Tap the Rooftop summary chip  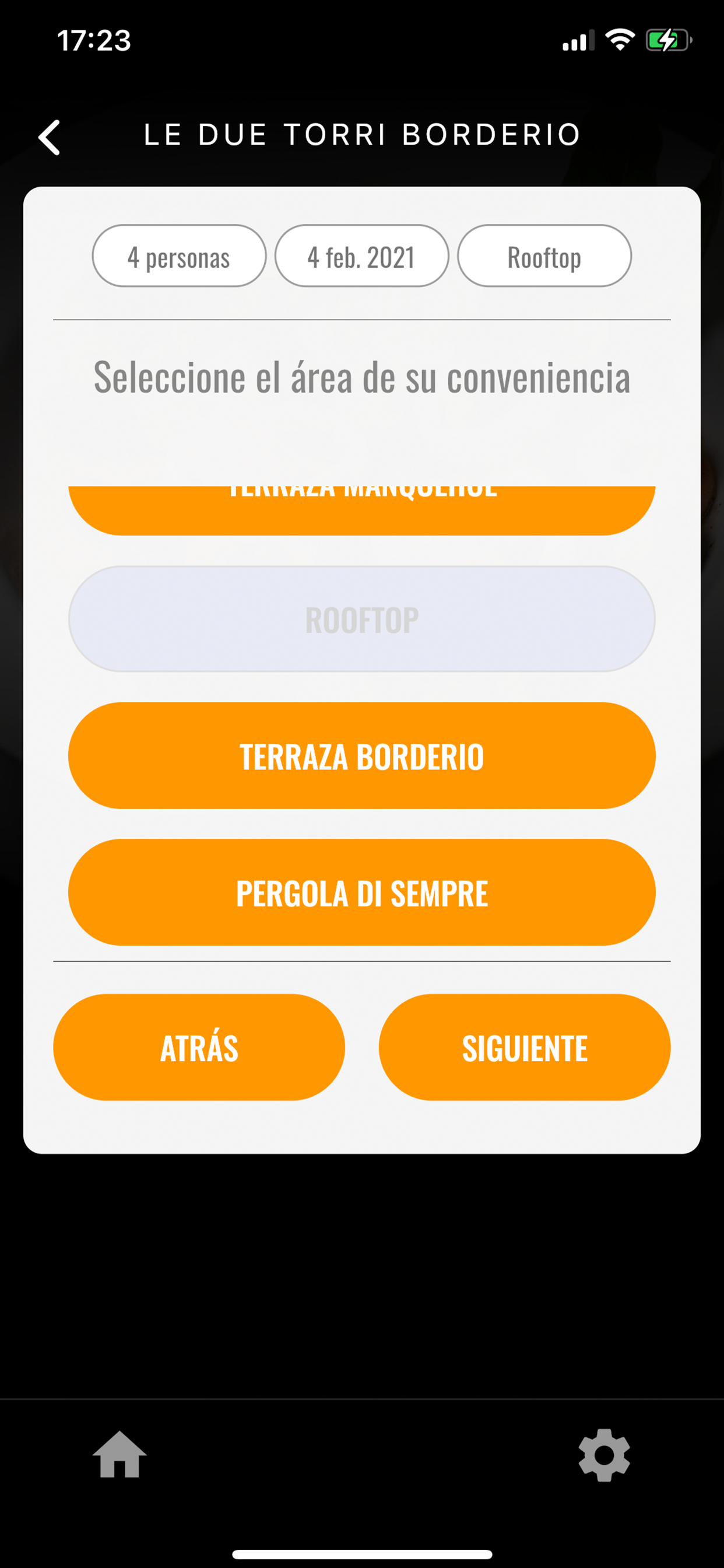pyautogui.click(x=544, y=256)
